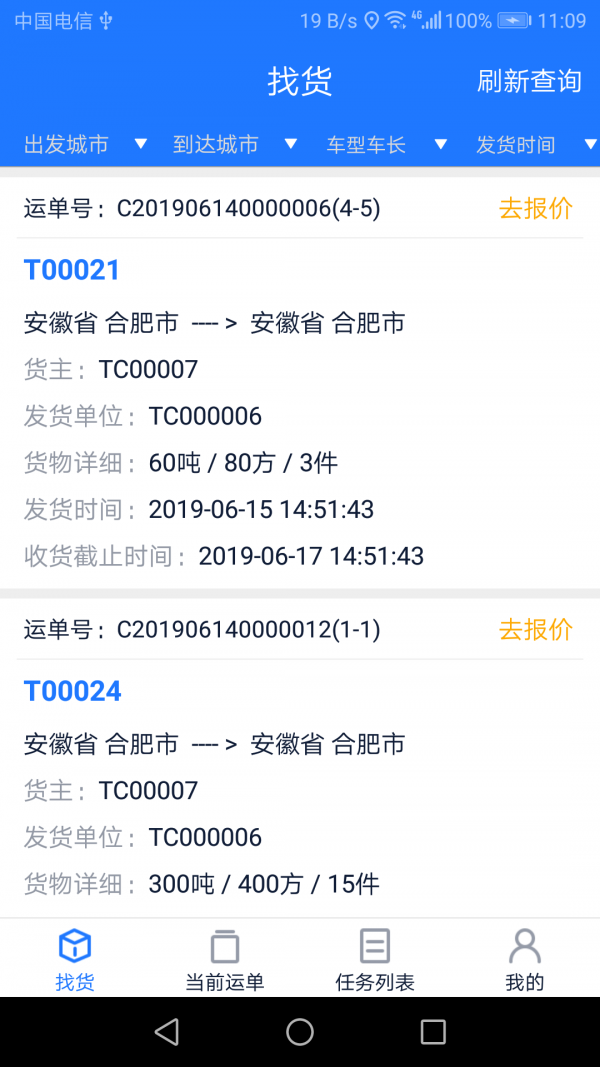Tap 去报价 for waybill ending 0012(1-1)
This screenshot has width=600, height=1067.
coord(536,629)
